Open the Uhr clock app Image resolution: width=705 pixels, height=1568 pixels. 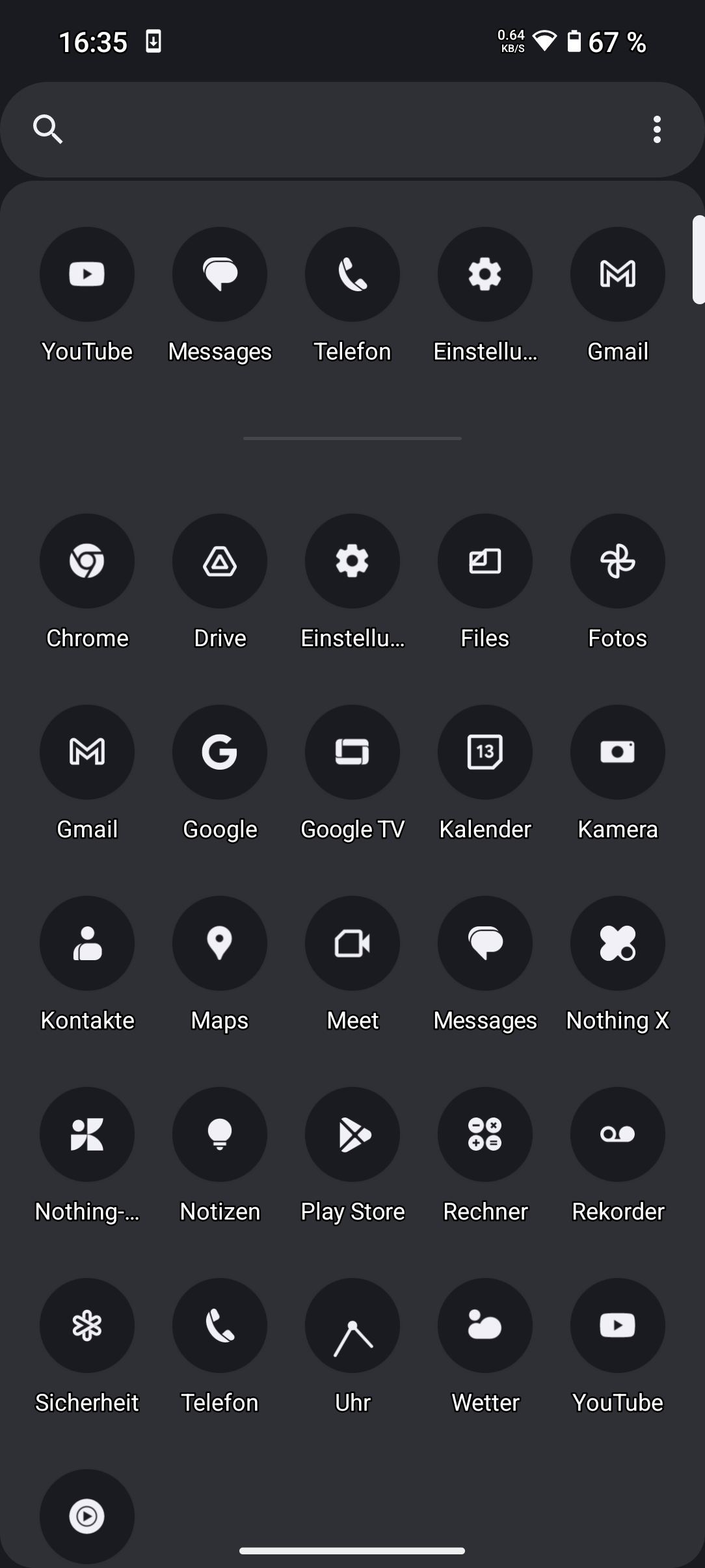click(x=352, y=1326)
